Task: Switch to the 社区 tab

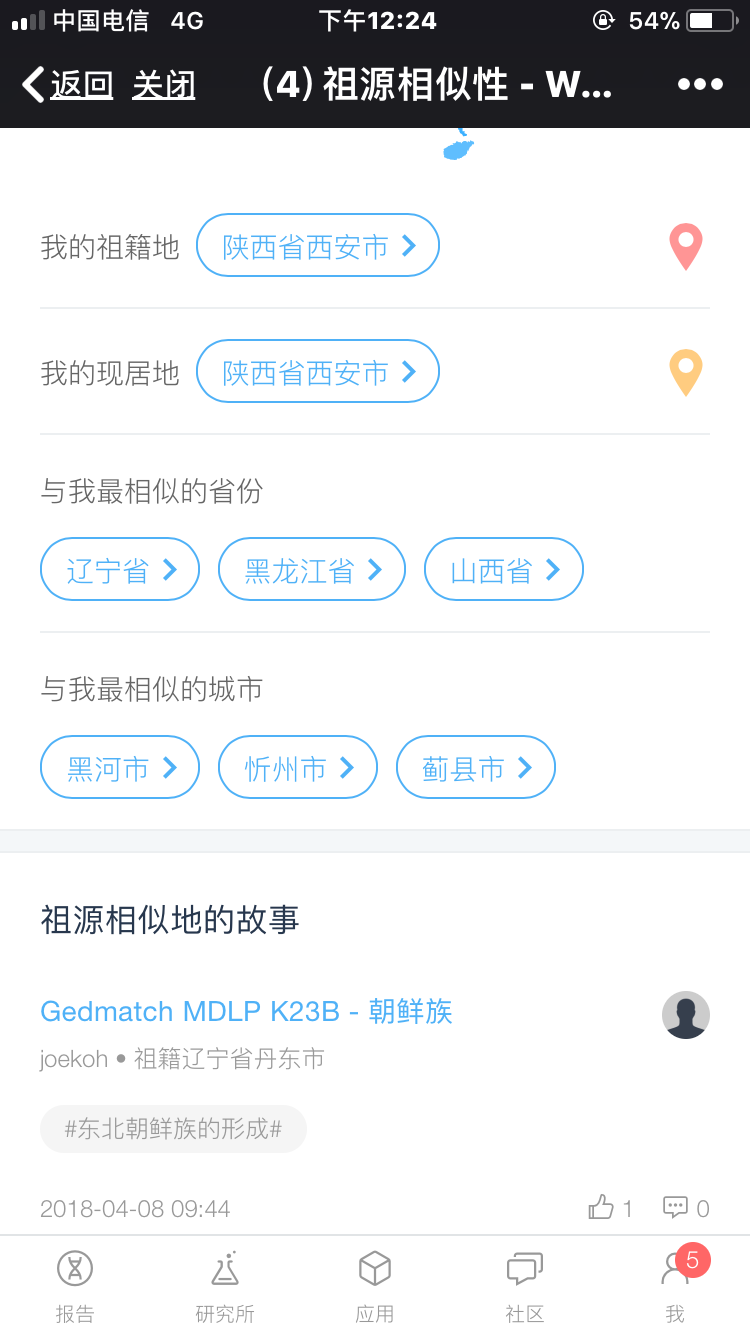Action: (x=525, y=1286)
